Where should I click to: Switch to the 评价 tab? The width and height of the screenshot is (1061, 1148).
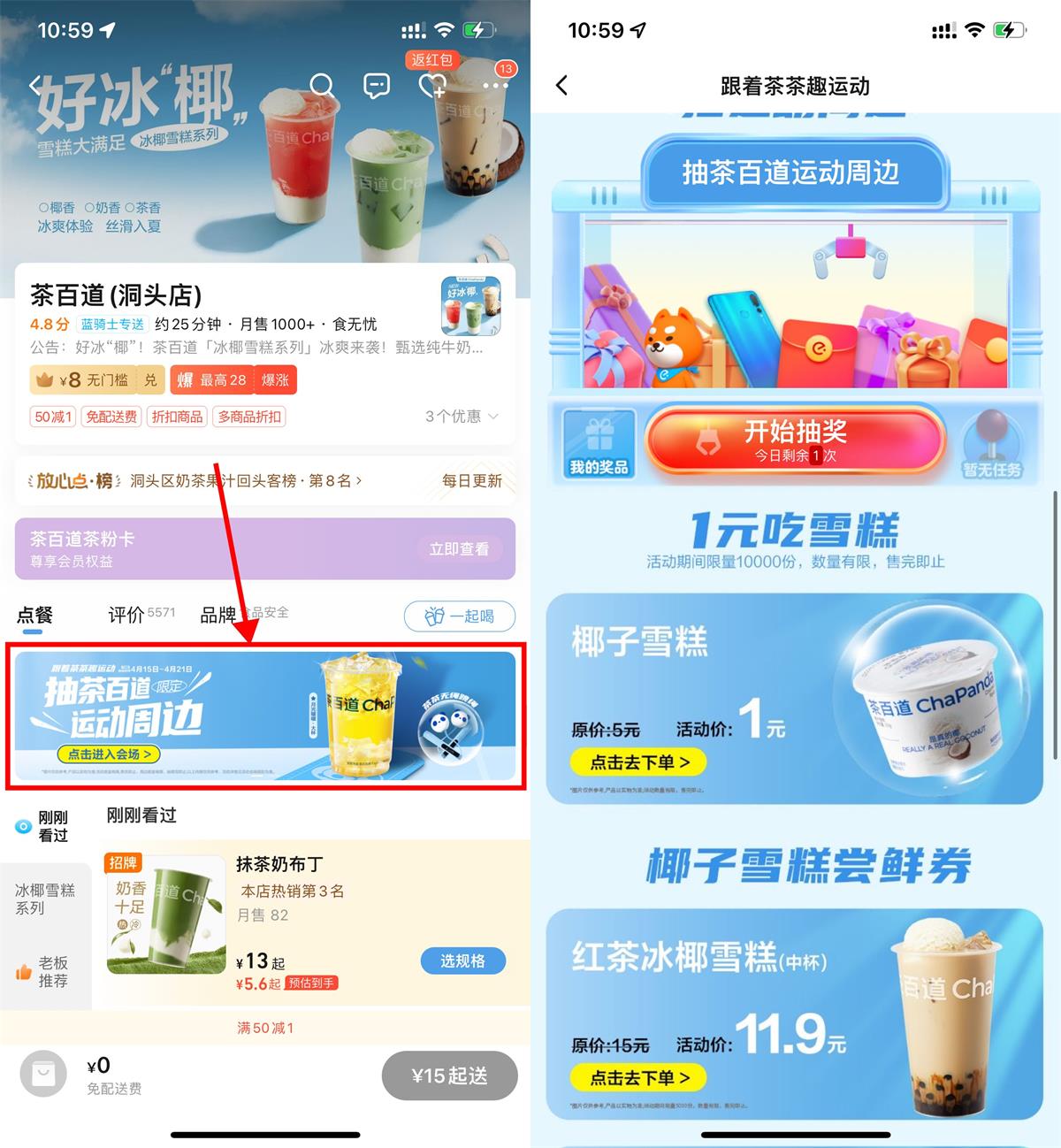[126, 614]
